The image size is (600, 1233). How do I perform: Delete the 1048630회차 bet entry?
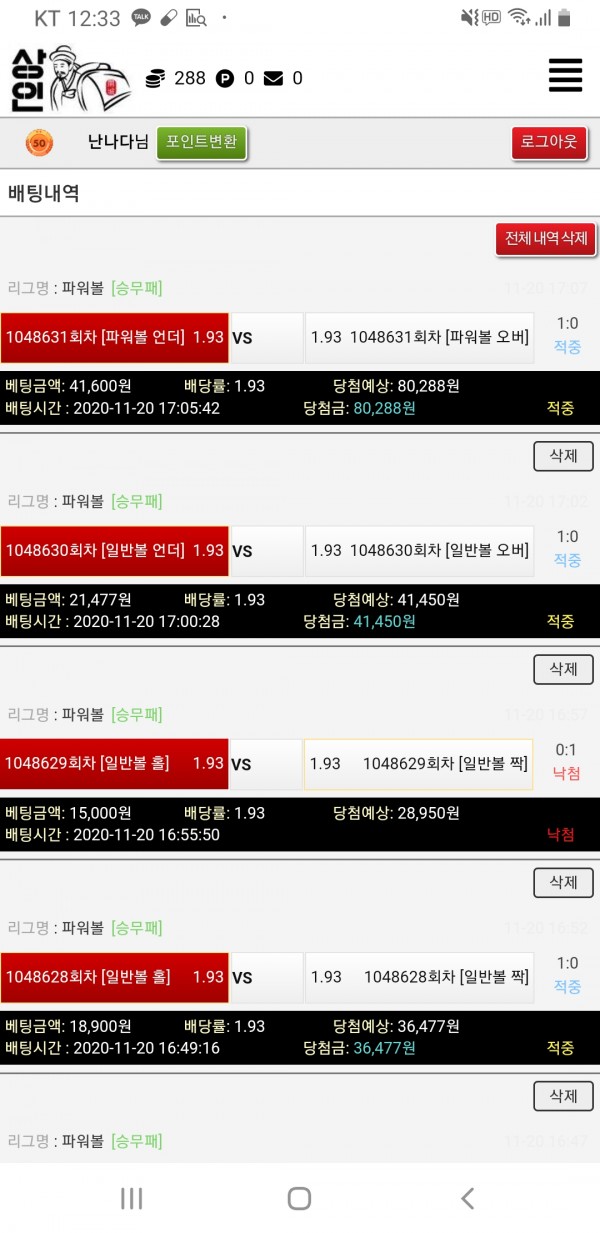pos(563,668)
